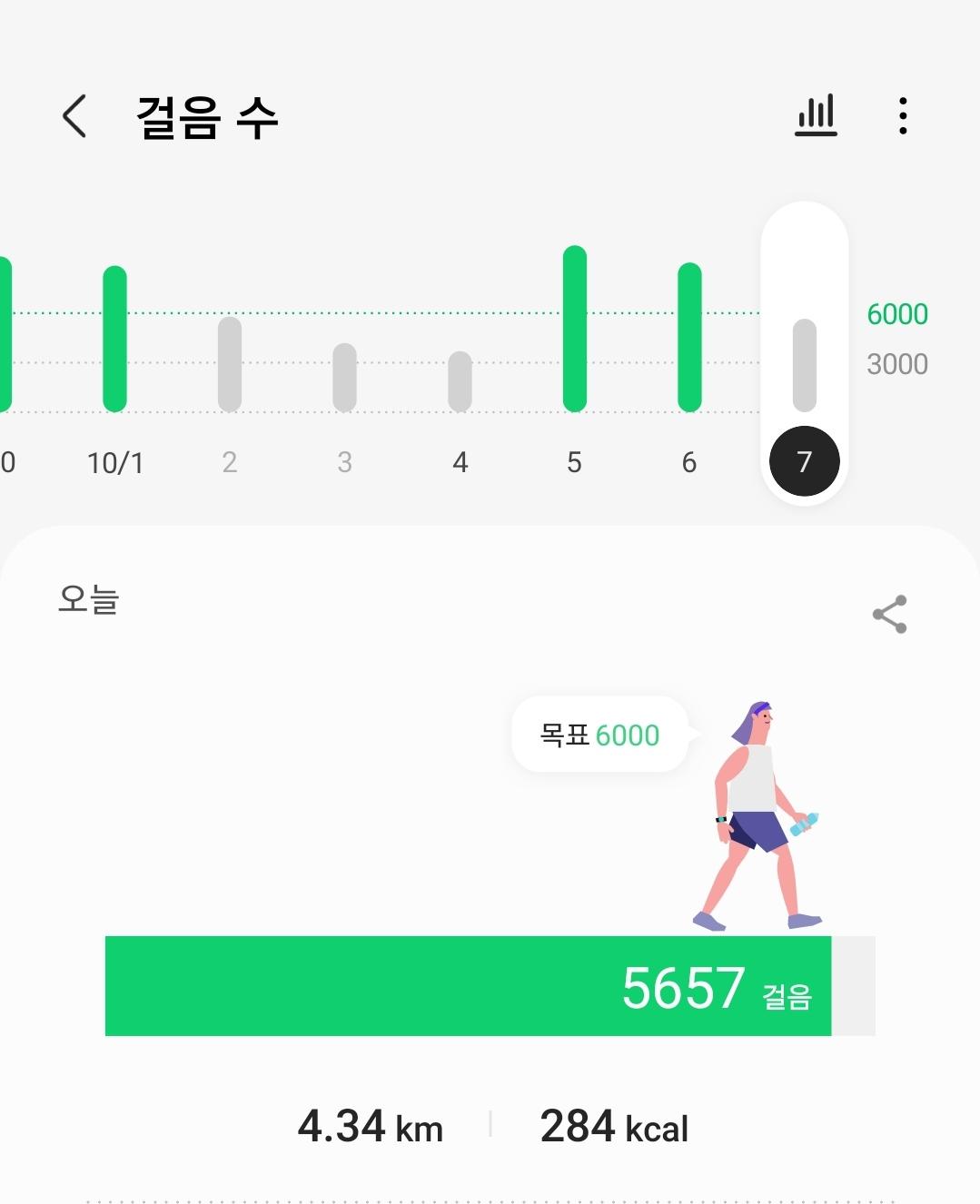Share today's step count
Image resolution: width=980 pixels, height=1204 pixels.
click(x=889, y=615)
